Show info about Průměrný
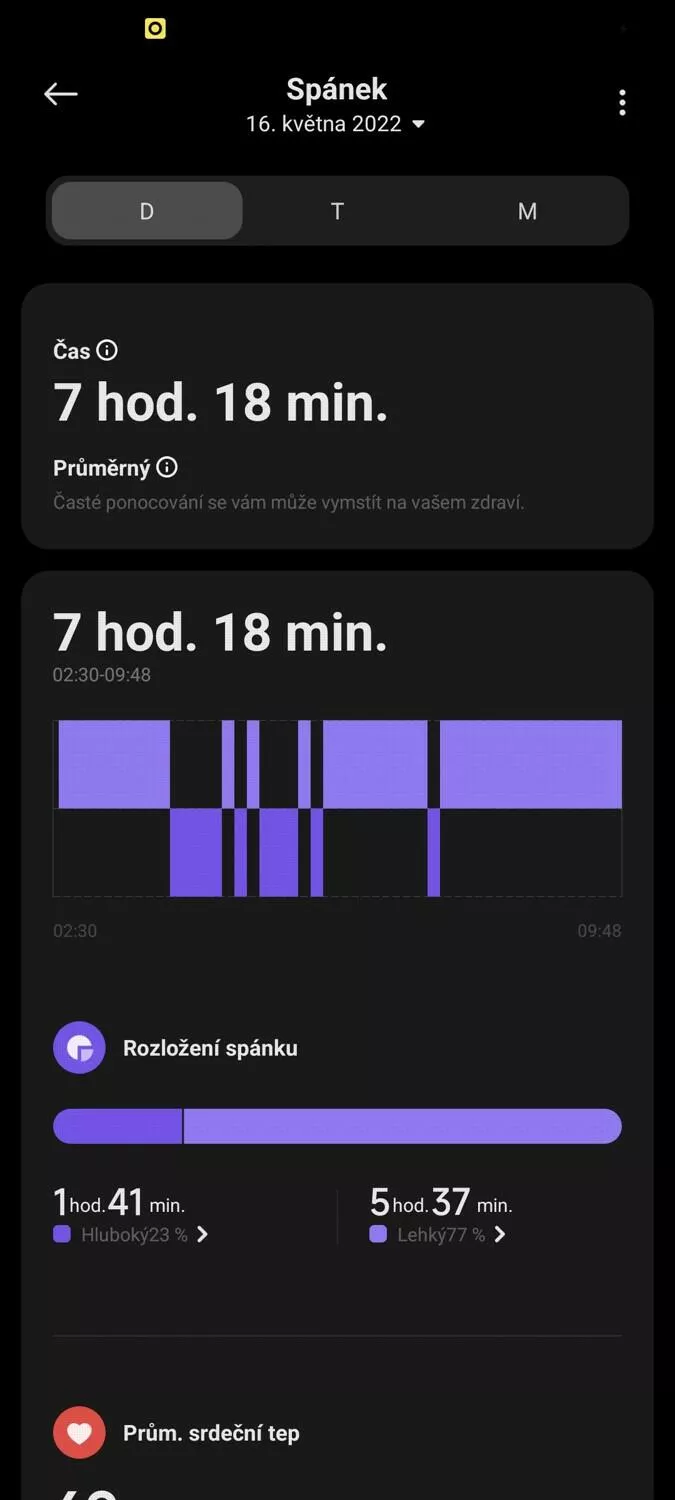Viewport: 675px width, 1500px height. [167, 467]
